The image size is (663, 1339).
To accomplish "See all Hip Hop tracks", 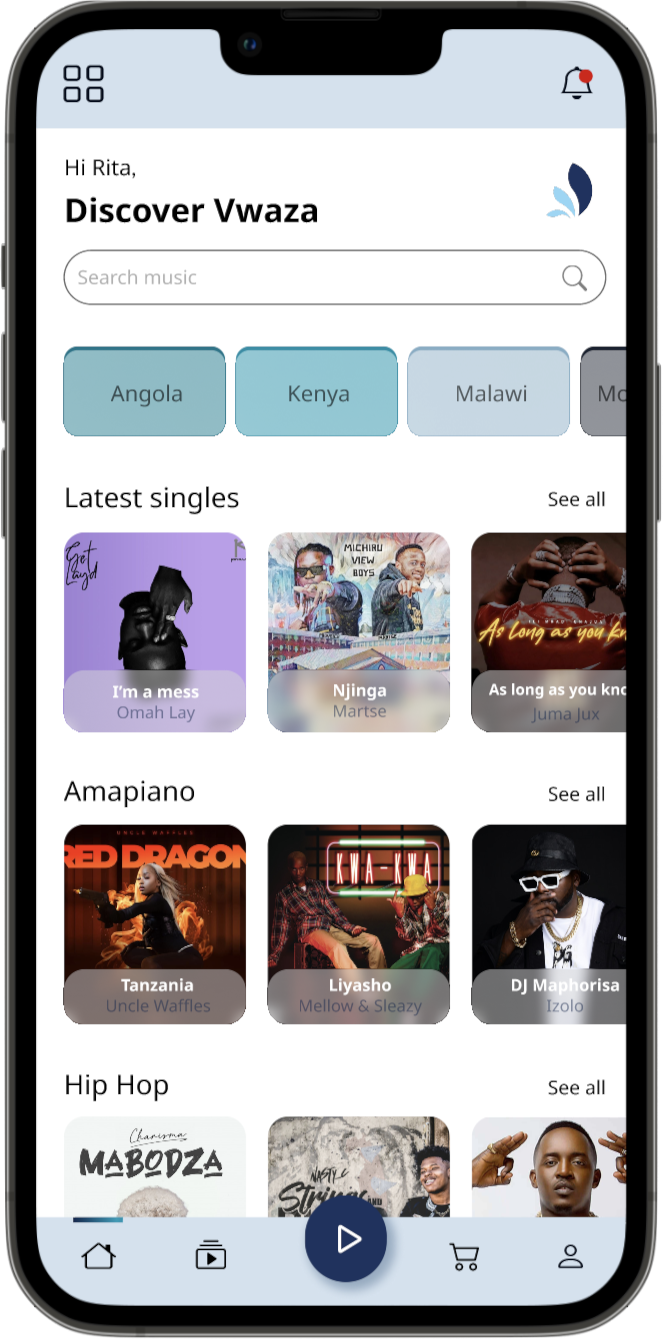I will tap(576, 1087).
